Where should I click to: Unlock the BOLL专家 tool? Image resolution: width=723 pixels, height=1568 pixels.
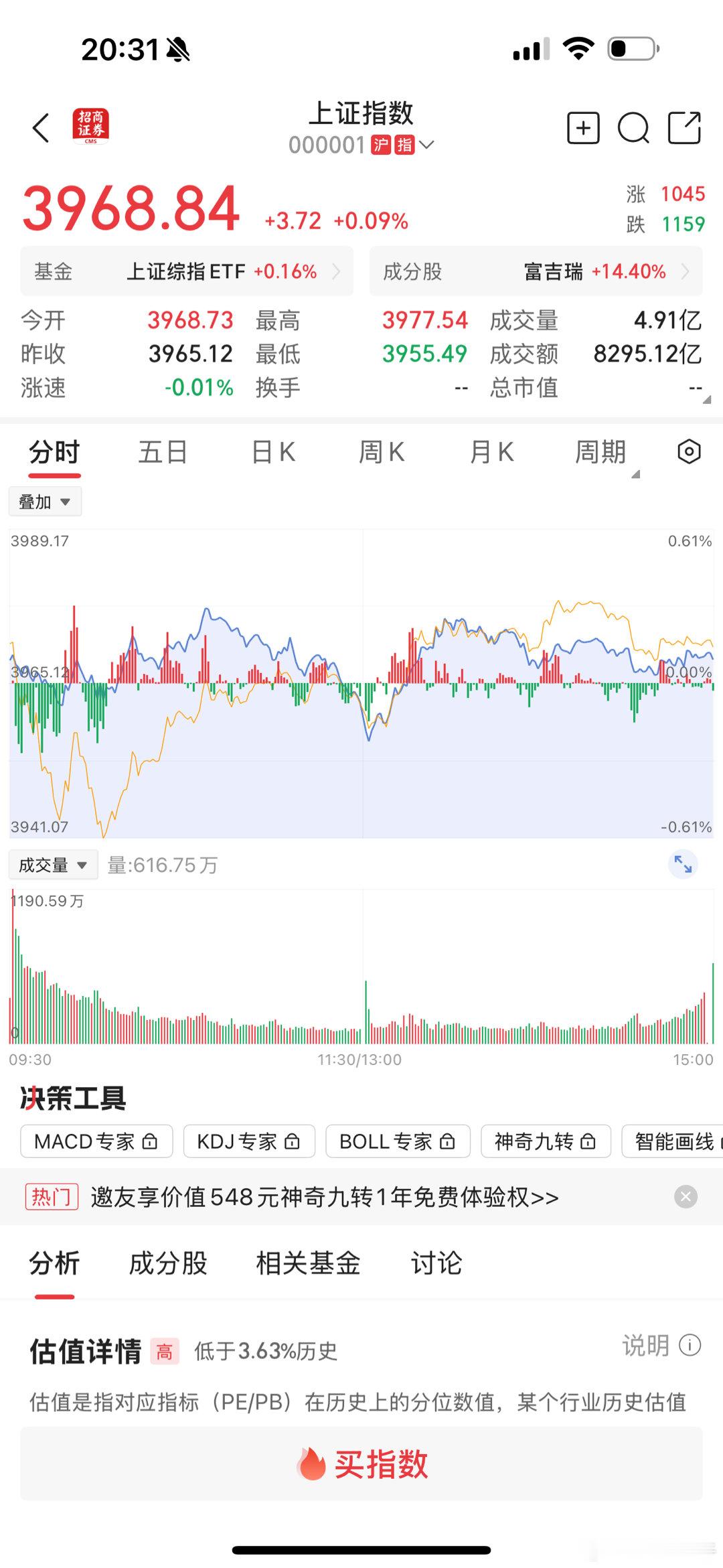pyautogui.click(x=446, y=1141)
